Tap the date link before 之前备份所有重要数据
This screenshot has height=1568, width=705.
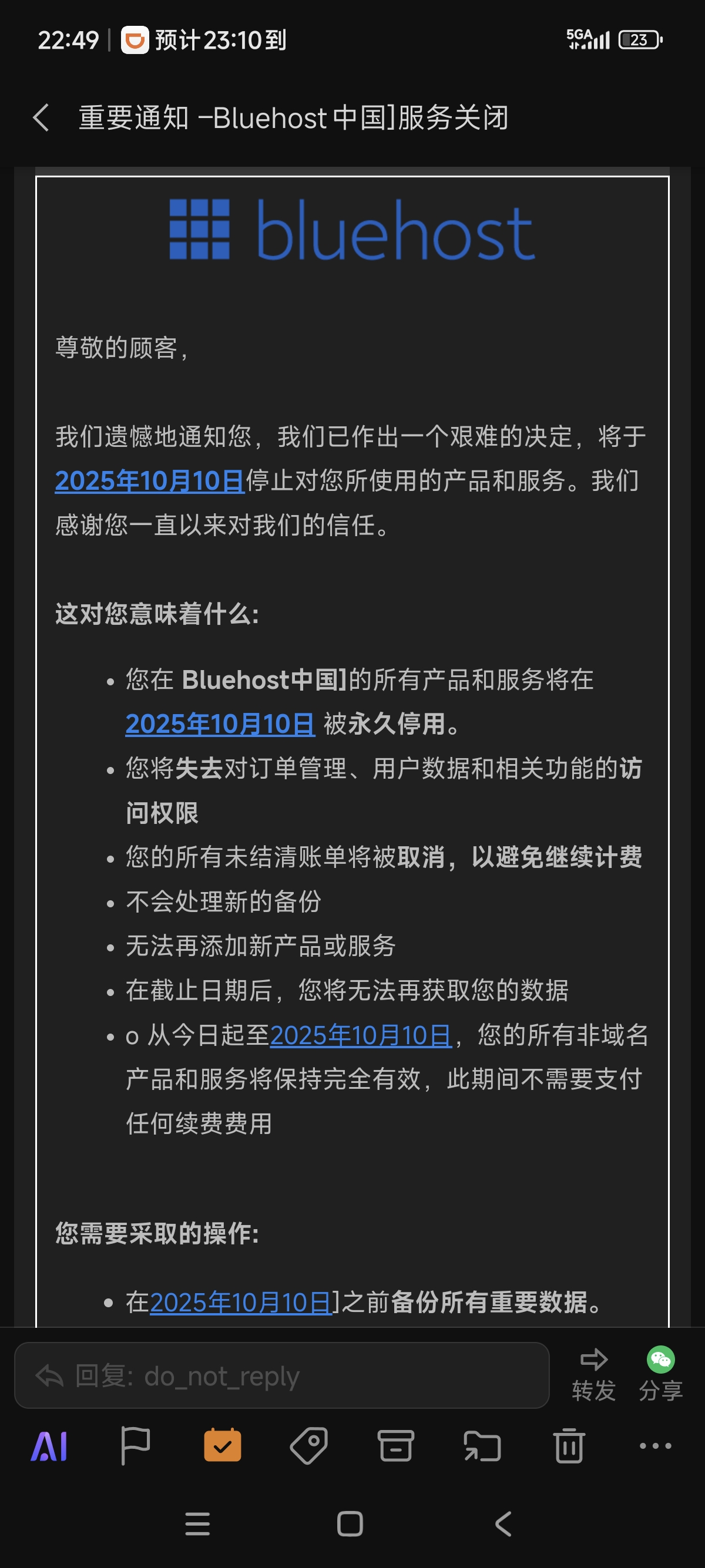(240, 1303)
